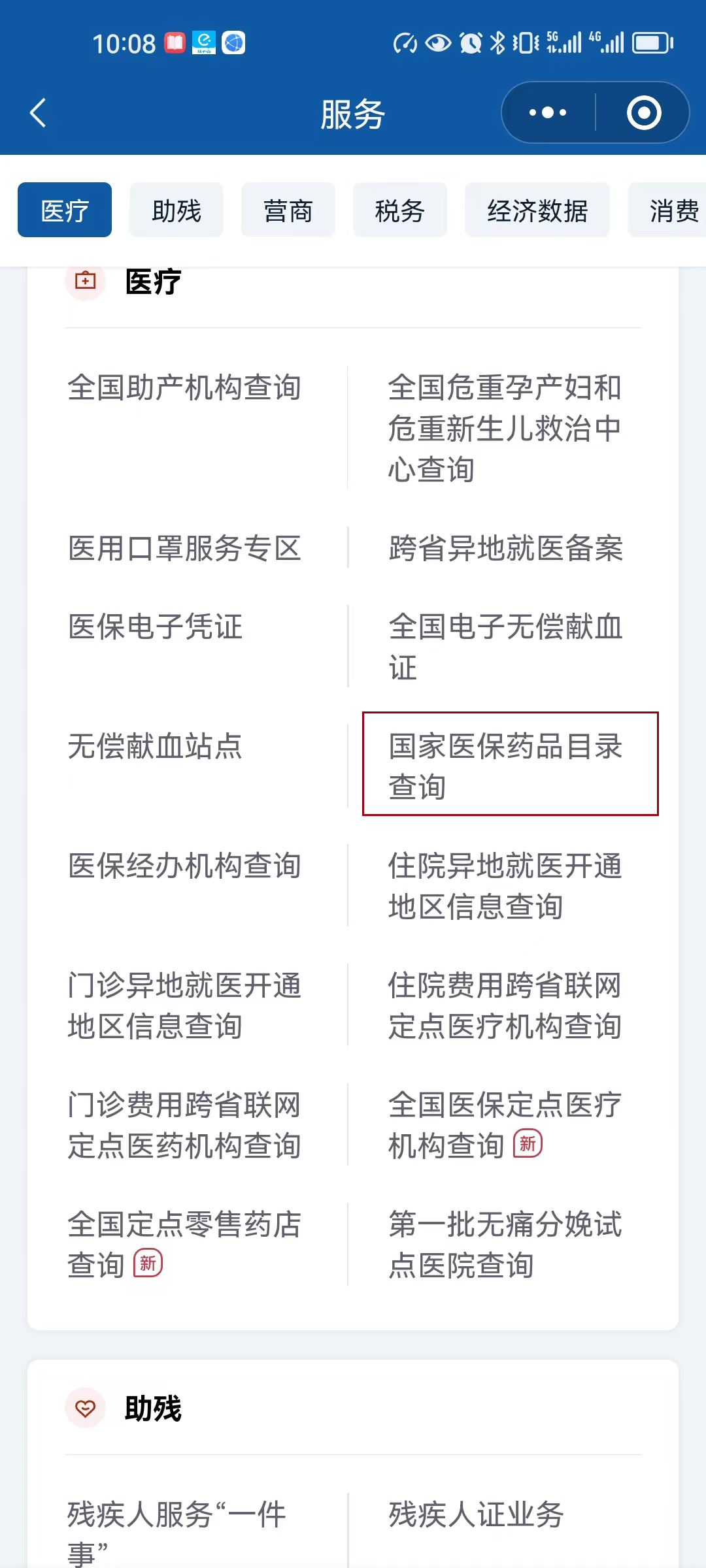Viewport: 706px width, 1568px height.
Task: Close the mini program with the circle button
Action: pos(644,113)
